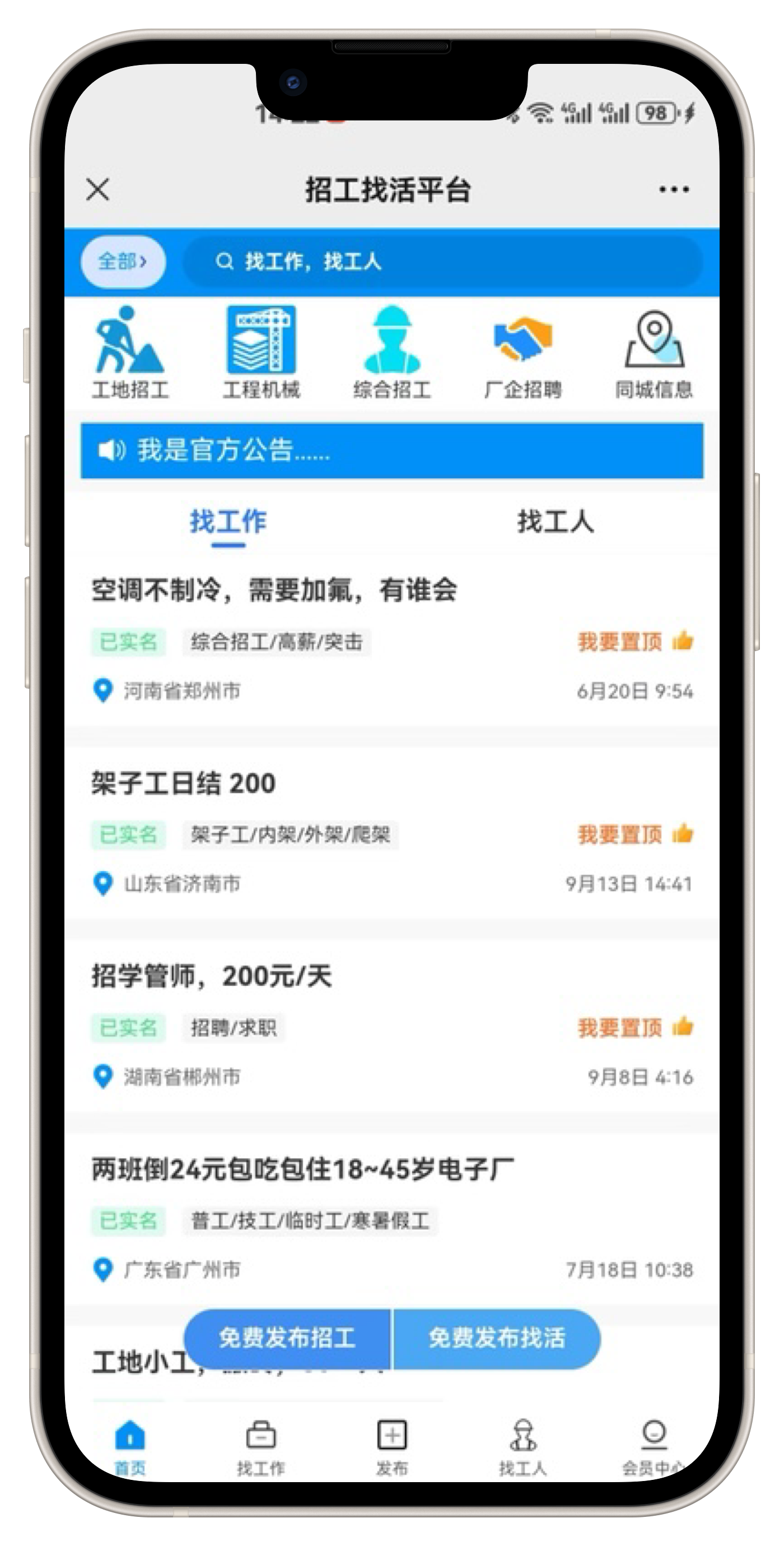Open the 工程机械 category
This screenshot has width=784, height=1546.
[261, 353]
